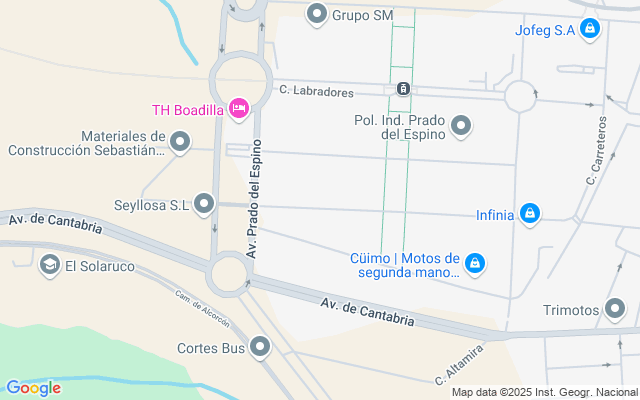Open the Cortes Bus place marker
The height and width of the screenshot is (400, 640).
tap(261, 348)
